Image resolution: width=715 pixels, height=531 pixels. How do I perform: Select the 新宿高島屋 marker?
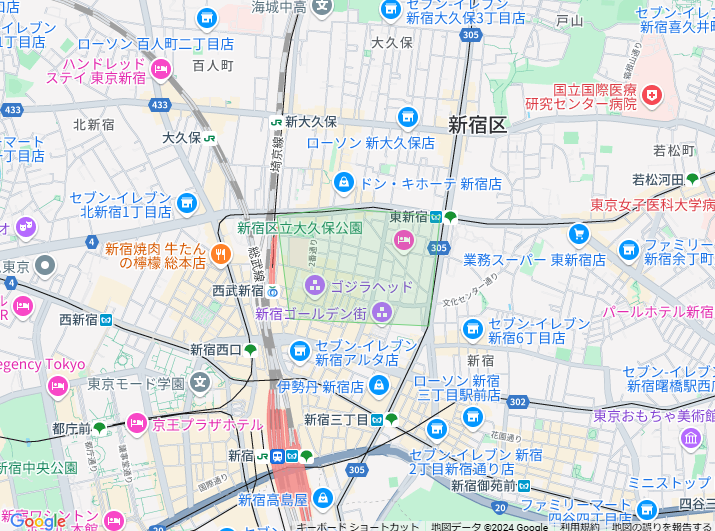coord(322,498)
